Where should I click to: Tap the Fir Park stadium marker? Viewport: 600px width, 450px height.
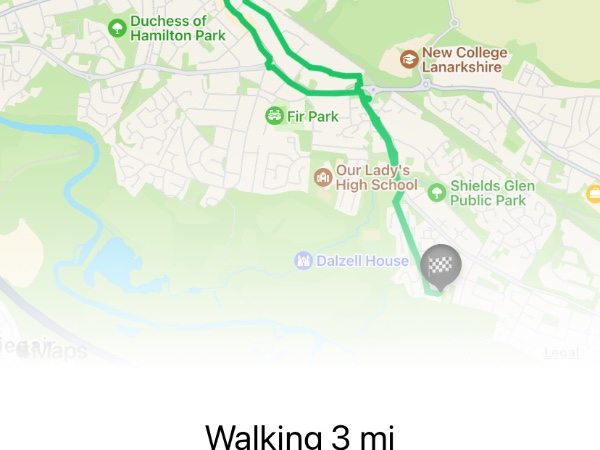pos(273,117)
